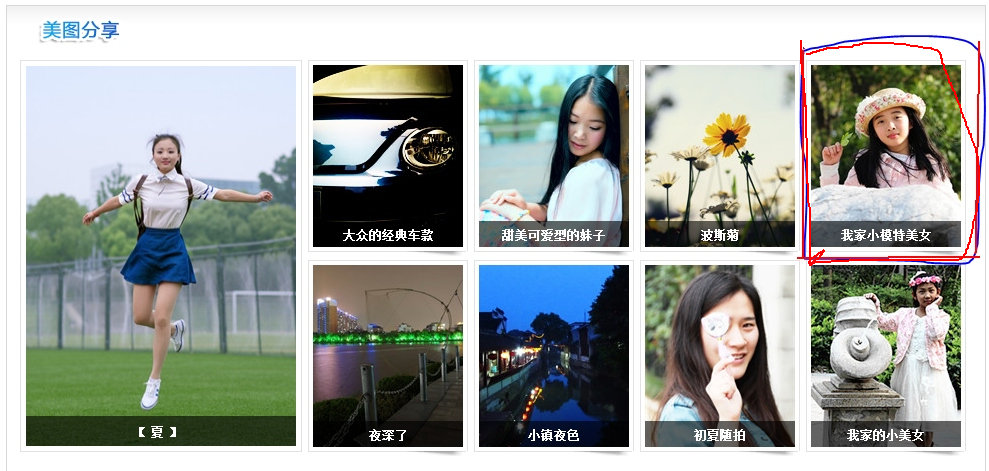989x471 pixels.
Task: Tap 我家的小美女 photo tile
Action: pyautogui.click(x=885, y=355)
